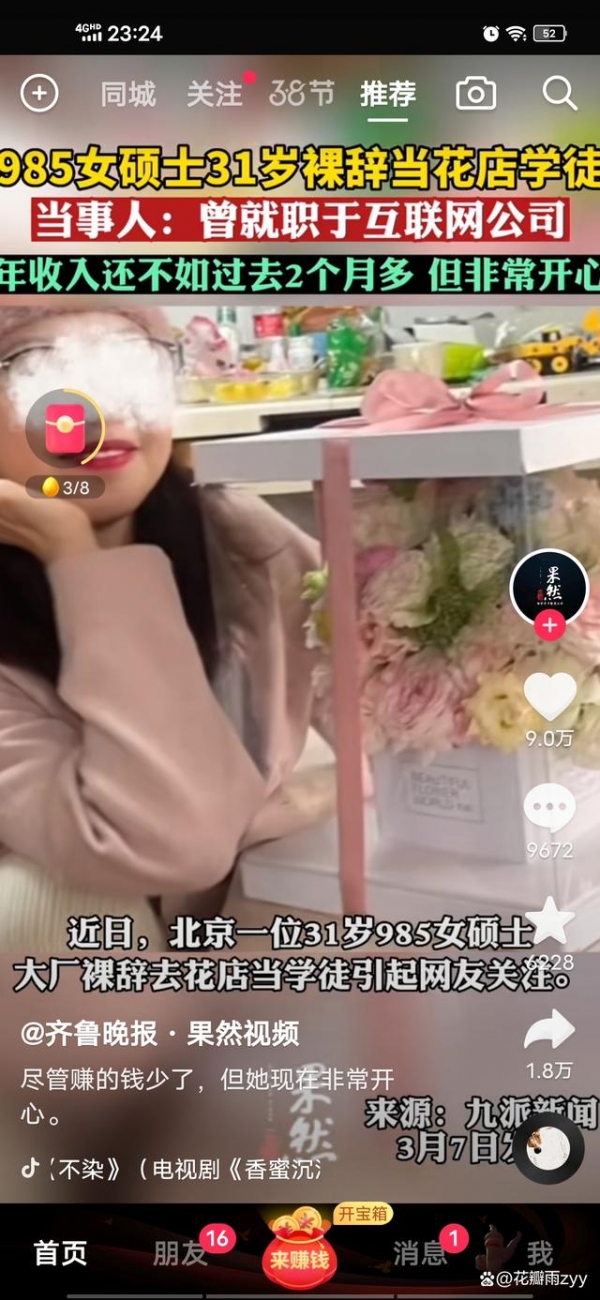Open the 消息 tab
This screenshot has width=600, height=1300.
(x=420, y=1254)
